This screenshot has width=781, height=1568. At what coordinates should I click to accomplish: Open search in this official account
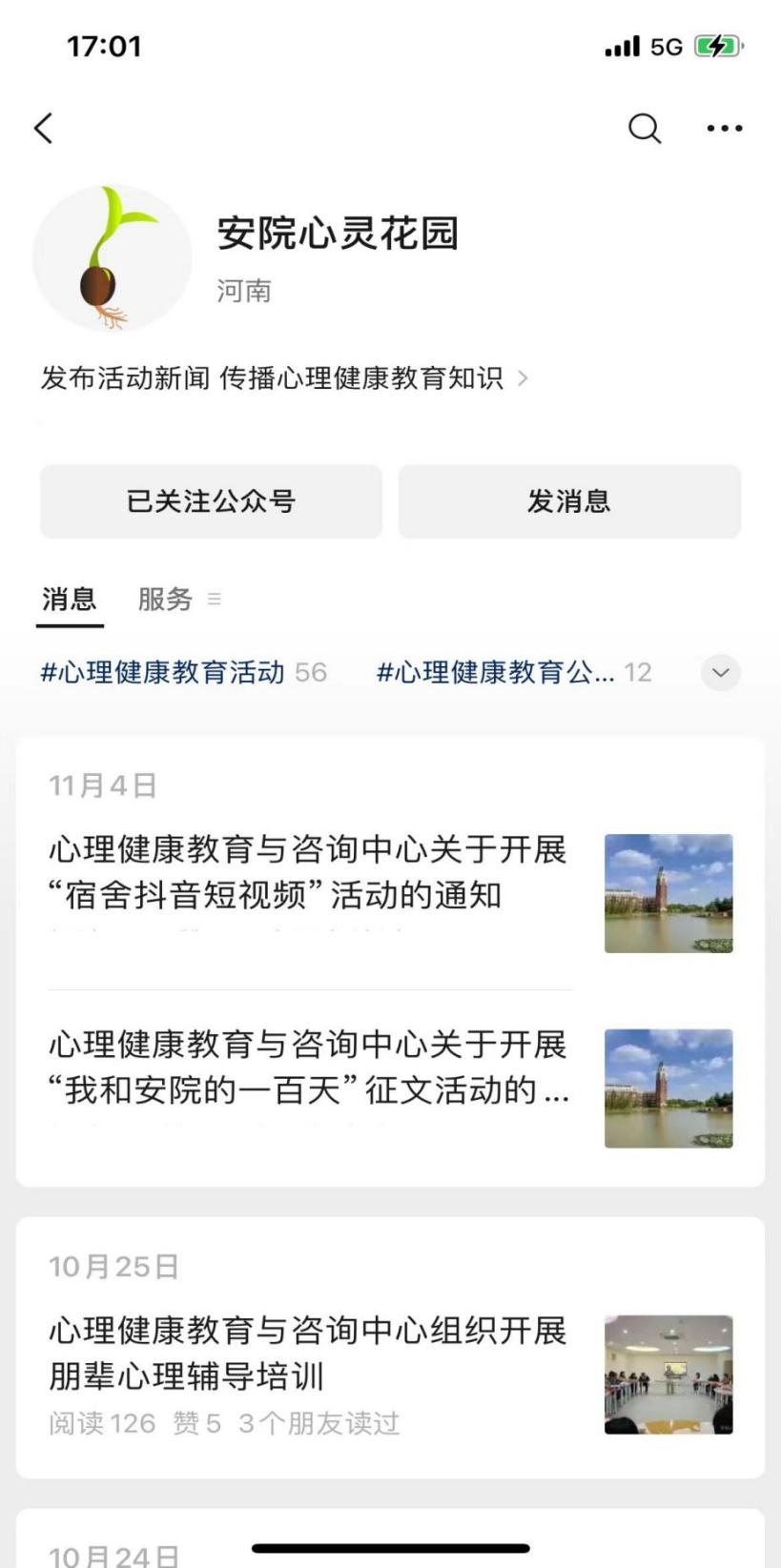tap(644, 128)
